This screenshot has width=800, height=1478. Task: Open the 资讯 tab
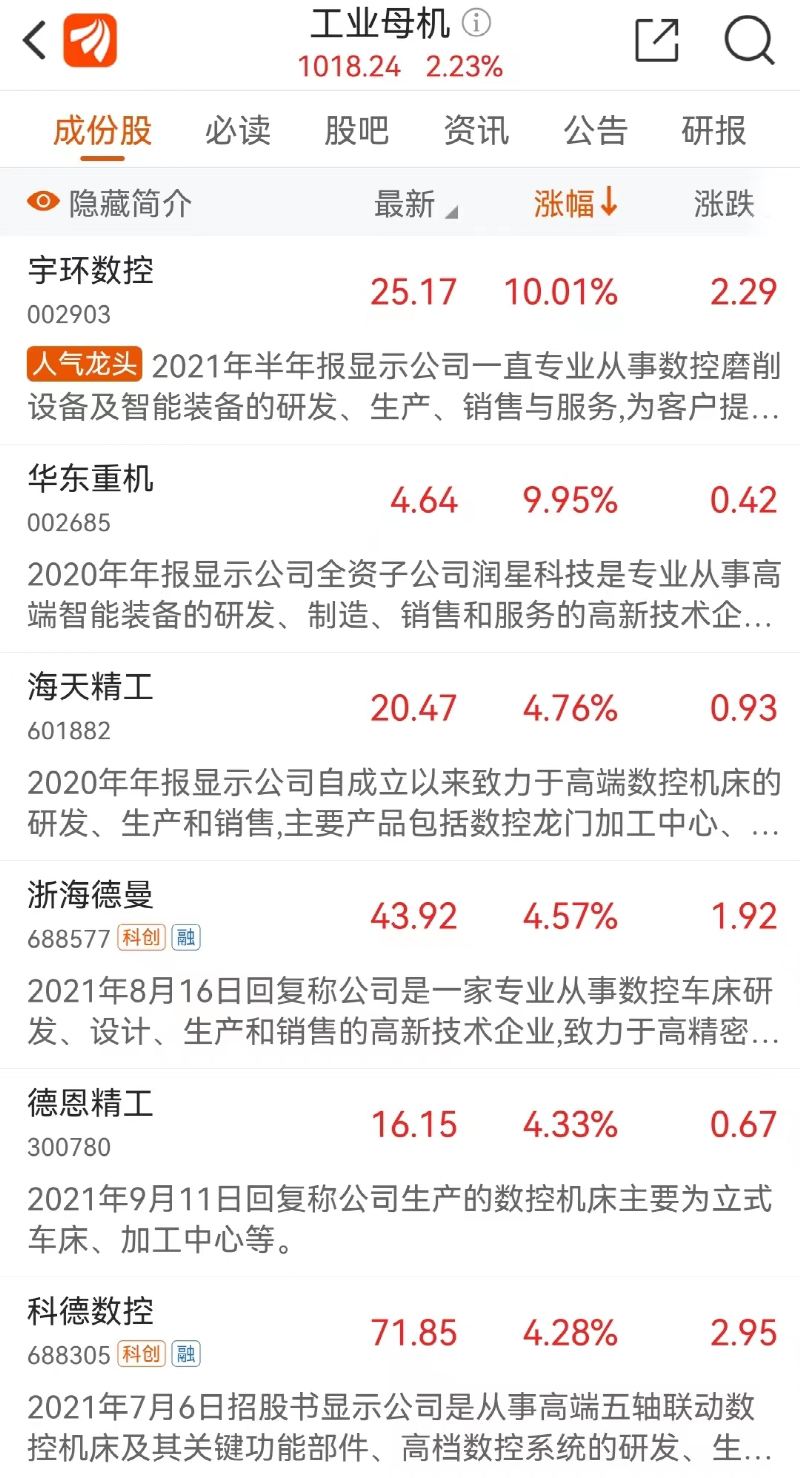(x=476, y=131)
